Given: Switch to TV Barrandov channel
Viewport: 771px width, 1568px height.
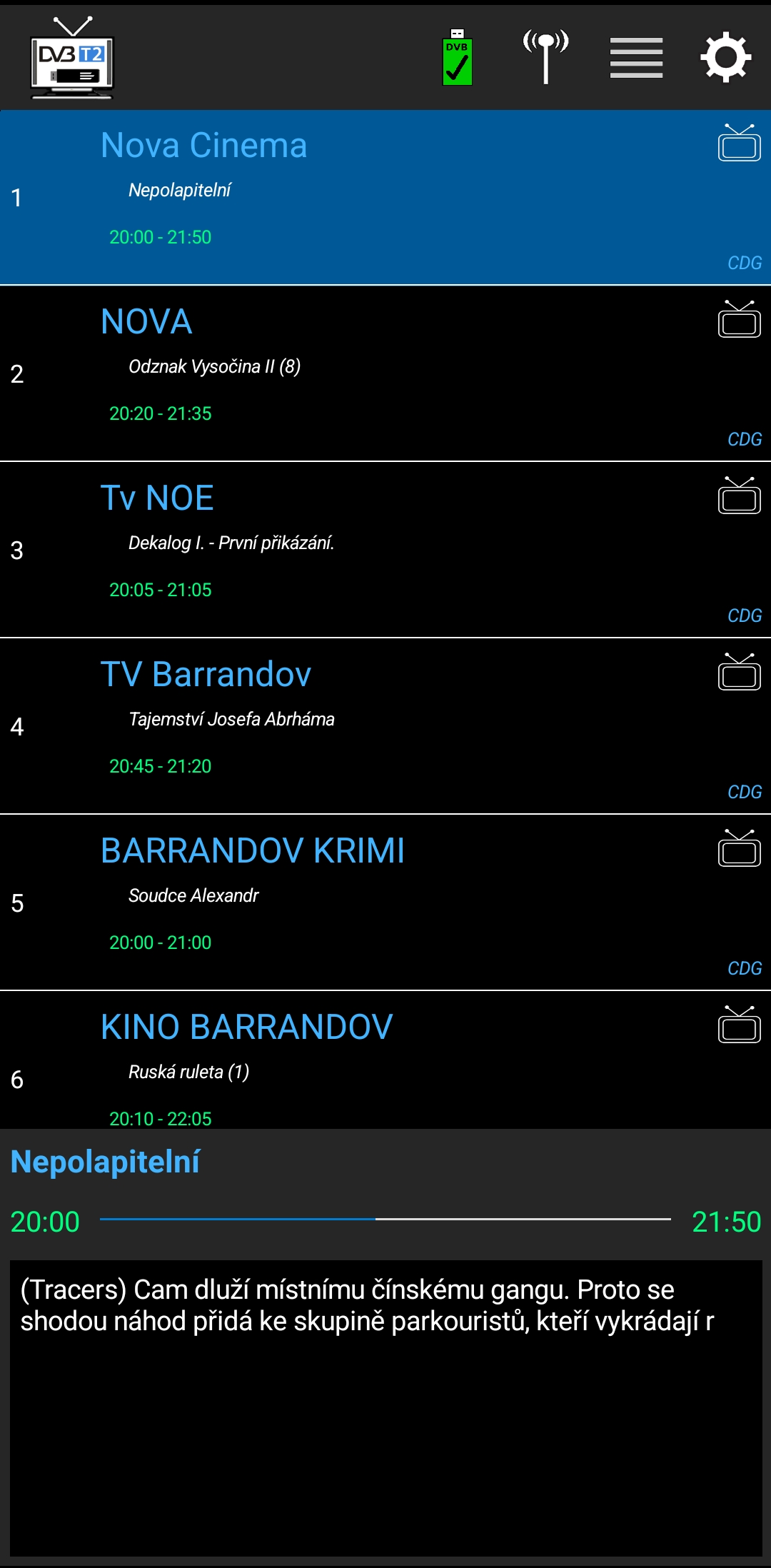Looking at the screenshot, I should click(385, 726).
